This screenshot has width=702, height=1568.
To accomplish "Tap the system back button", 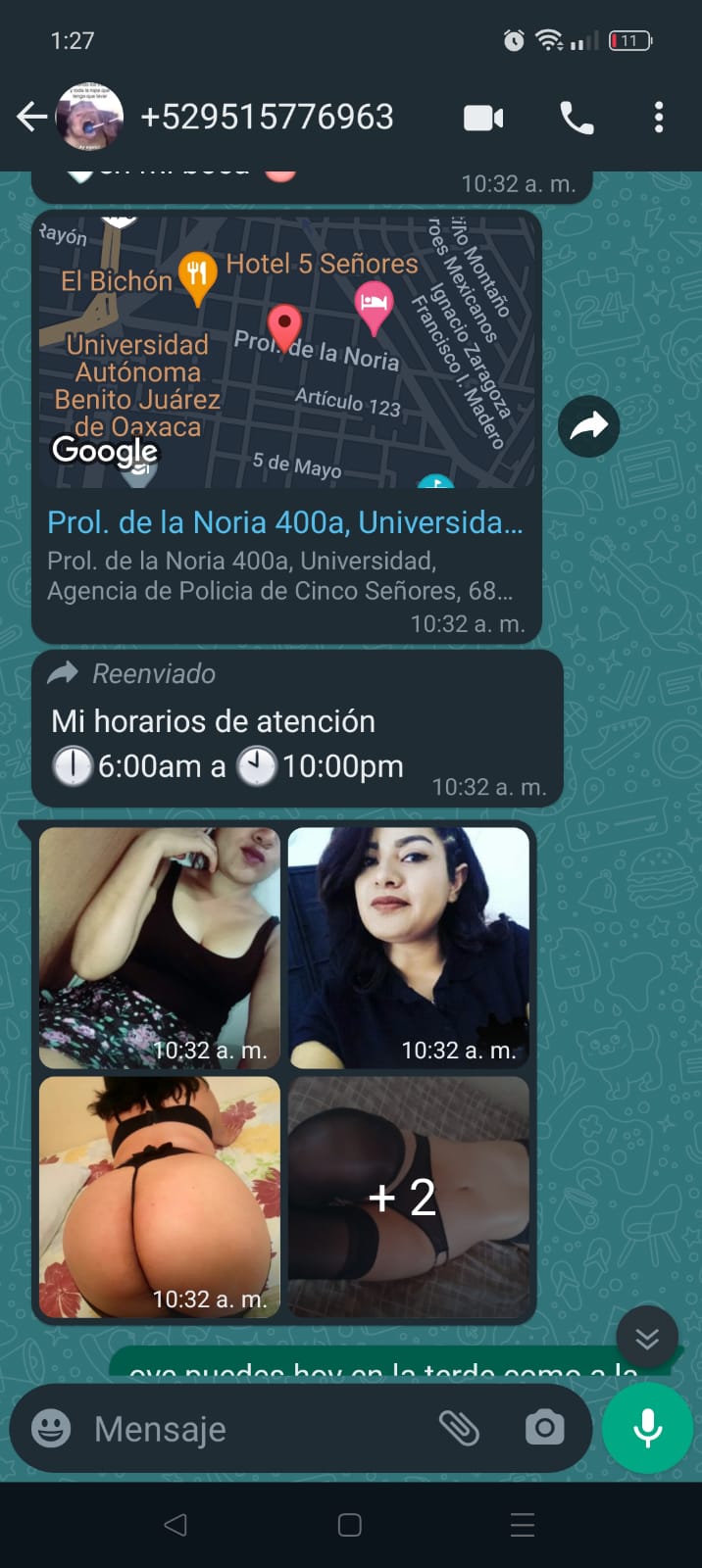I will (x=175, y=1525).
